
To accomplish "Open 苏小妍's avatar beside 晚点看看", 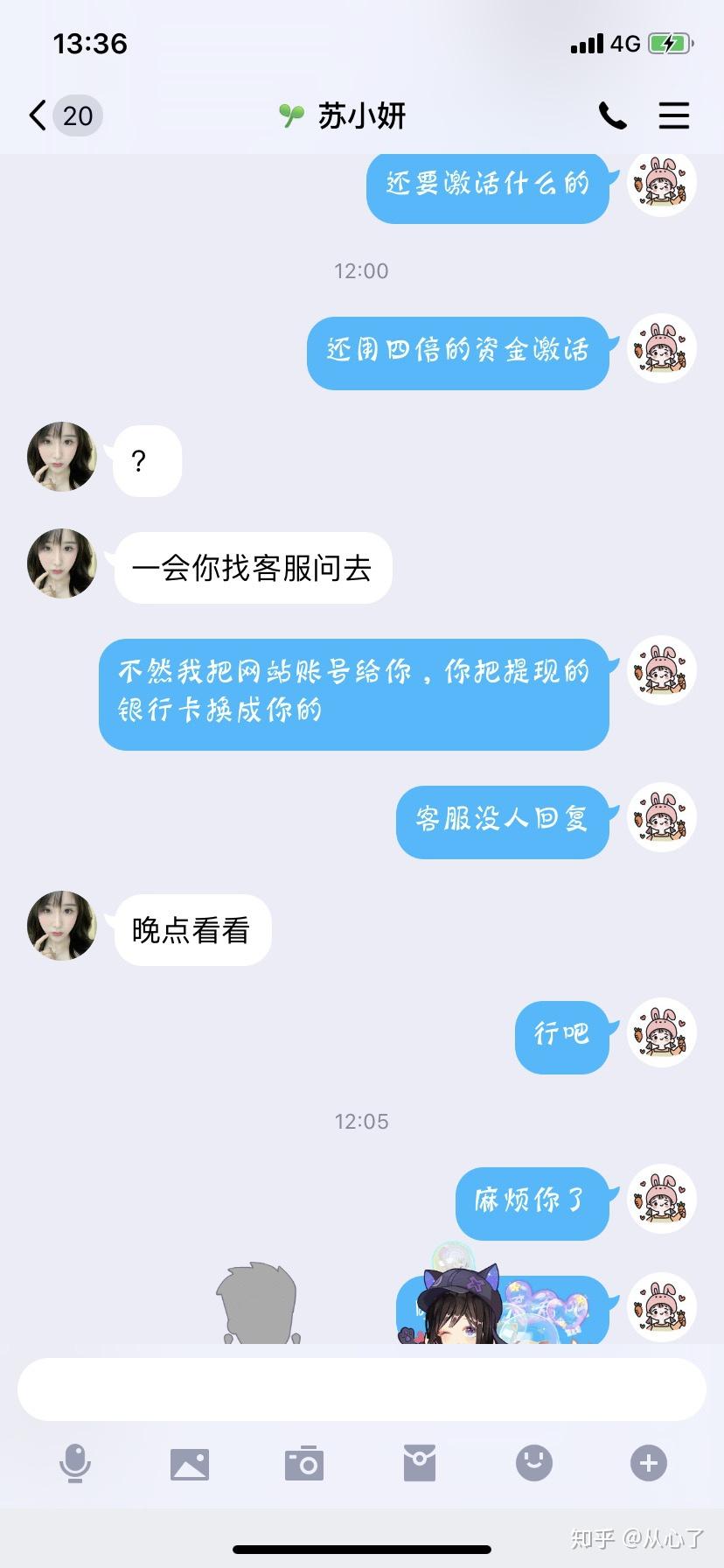I will pos(62,926).
